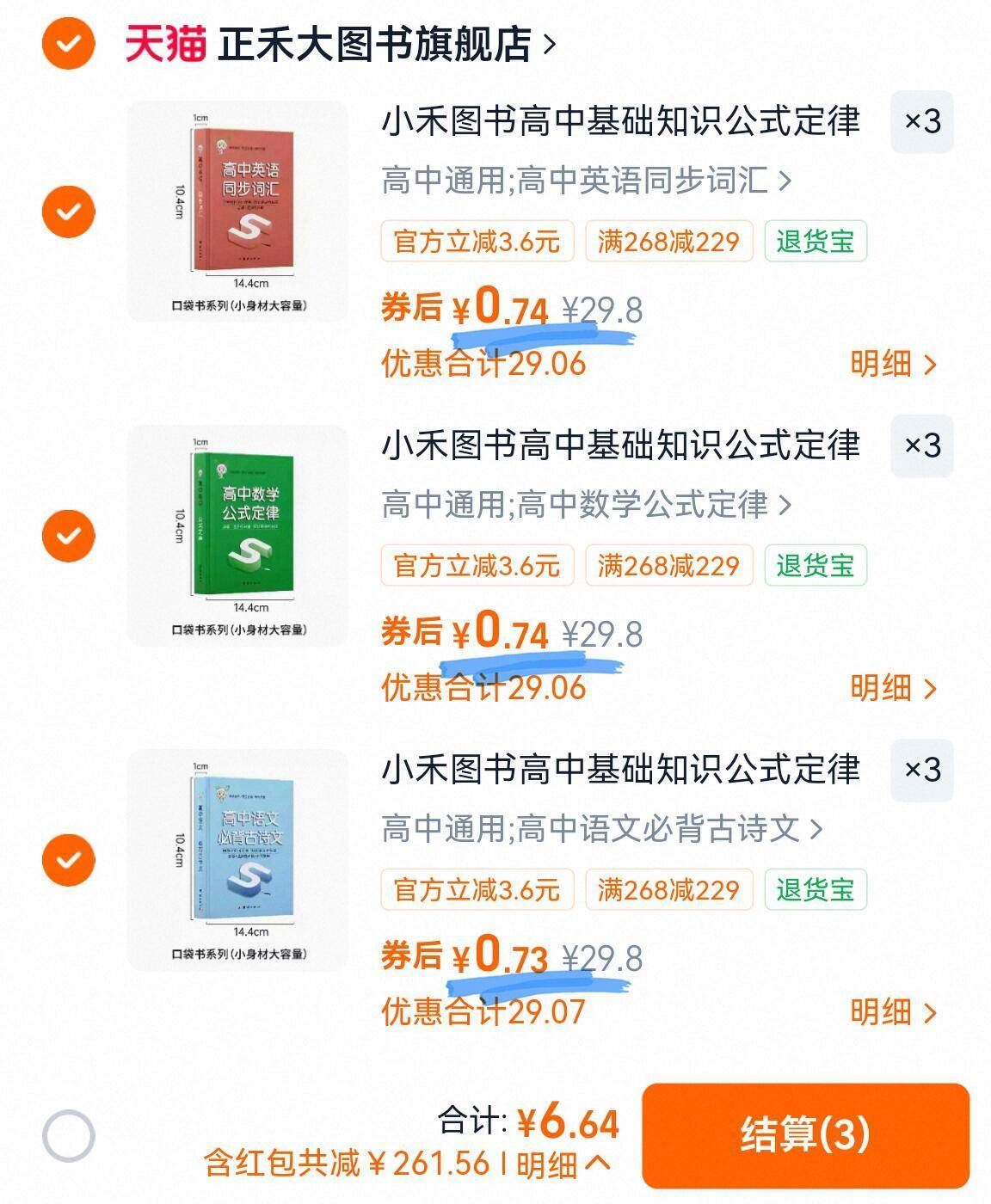This screenshot has width=991, height=1204.
Task: Adjust the ×3 quantity for 高中数学公式定律
Action: (x=922, y=445)
